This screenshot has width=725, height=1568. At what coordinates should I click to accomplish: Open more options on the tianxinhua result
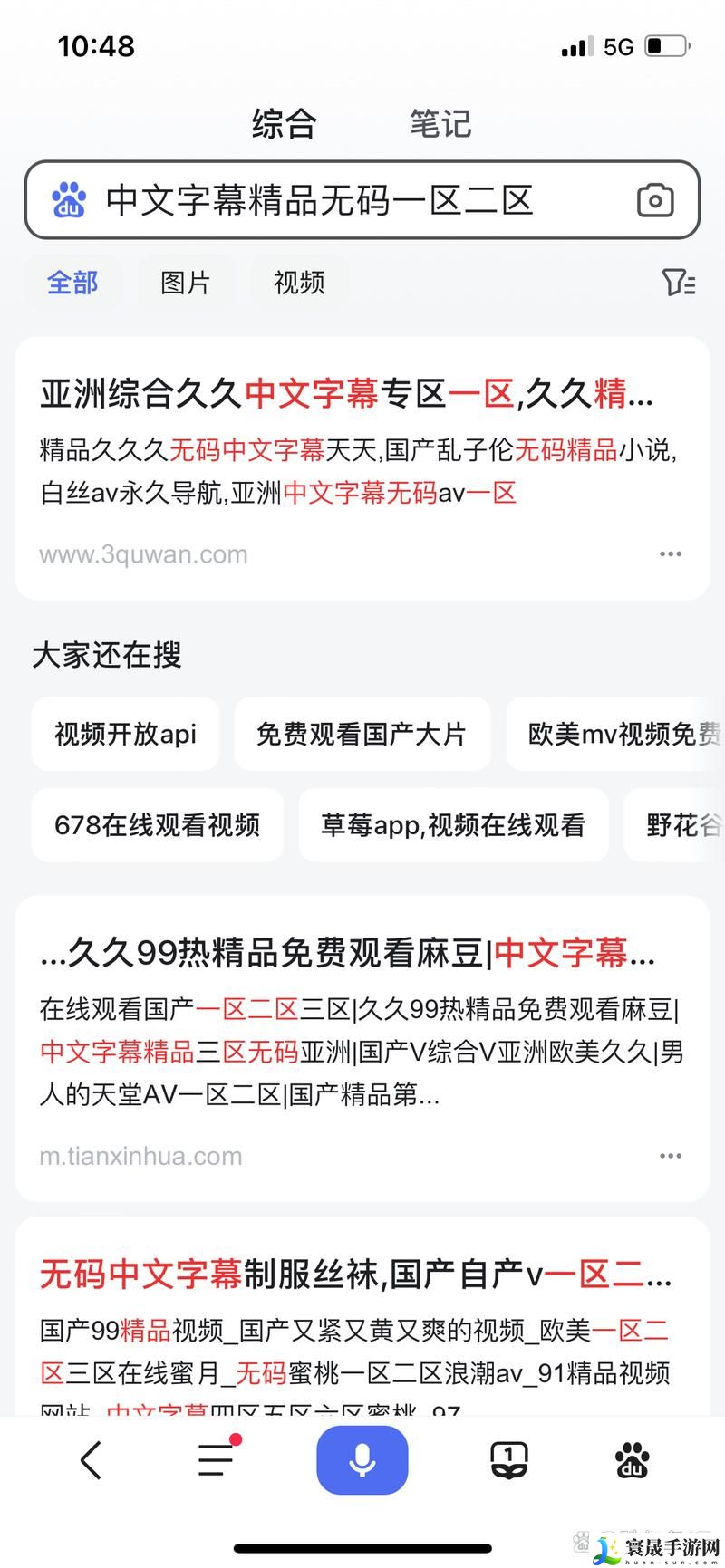pyautogui.click(x=671, y=1155)
